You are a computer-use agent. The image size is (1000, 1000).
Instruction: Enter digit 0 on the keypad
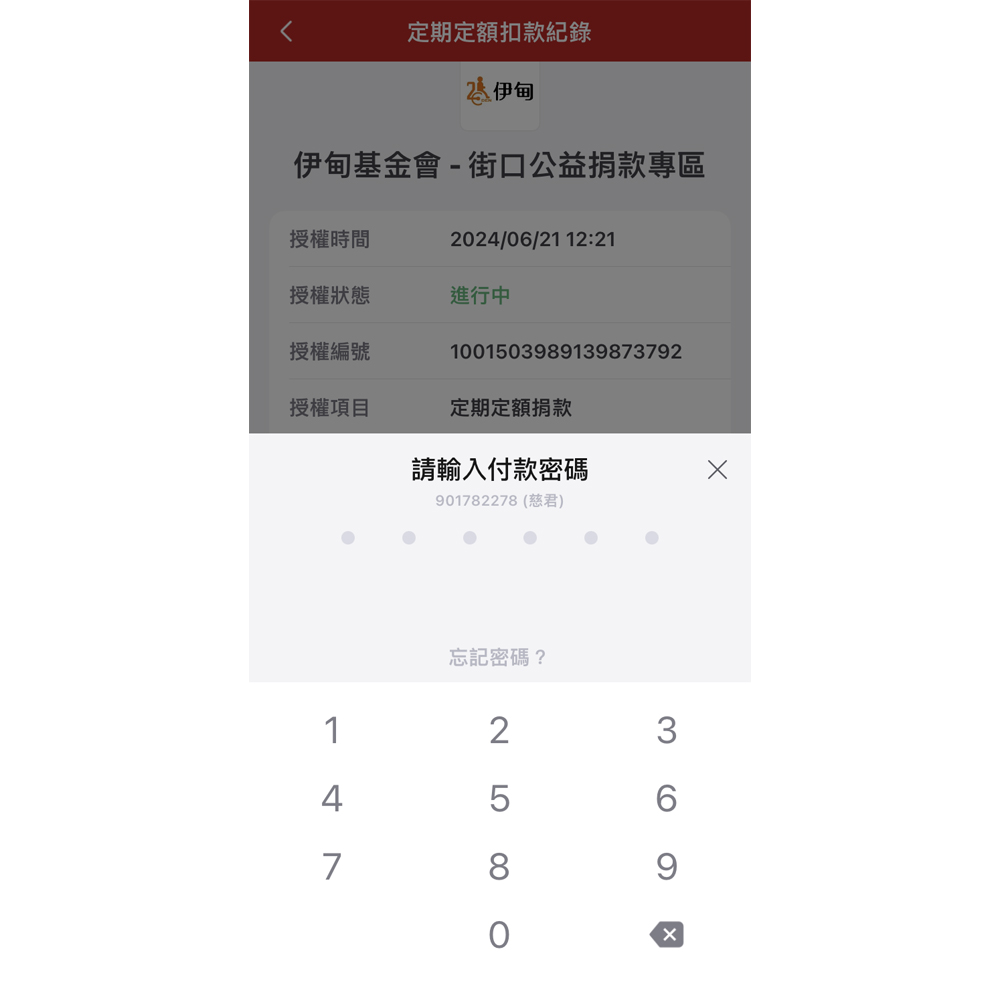[499, 935]
